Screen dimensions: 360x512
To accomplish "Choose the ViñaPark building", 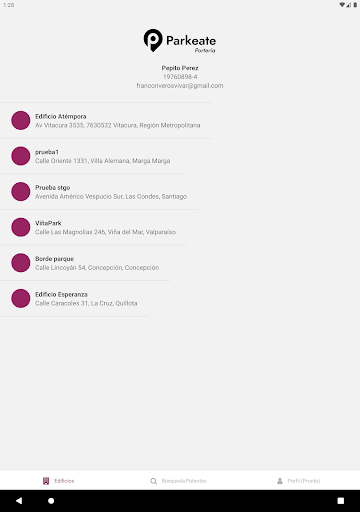I will pyautogui.click(x=93, y=228).
